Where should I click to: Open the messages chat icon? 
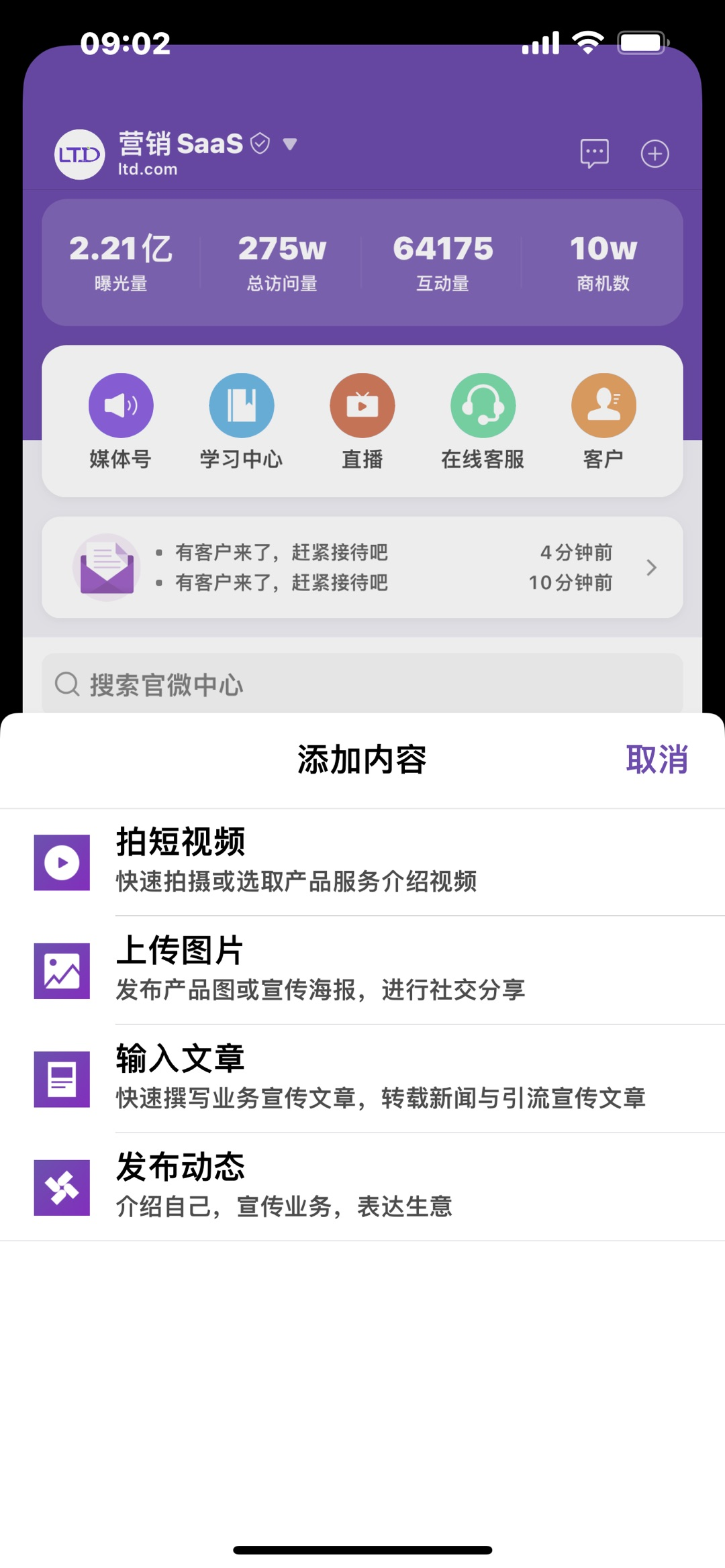pyautogui.click(x=594, y=154)
